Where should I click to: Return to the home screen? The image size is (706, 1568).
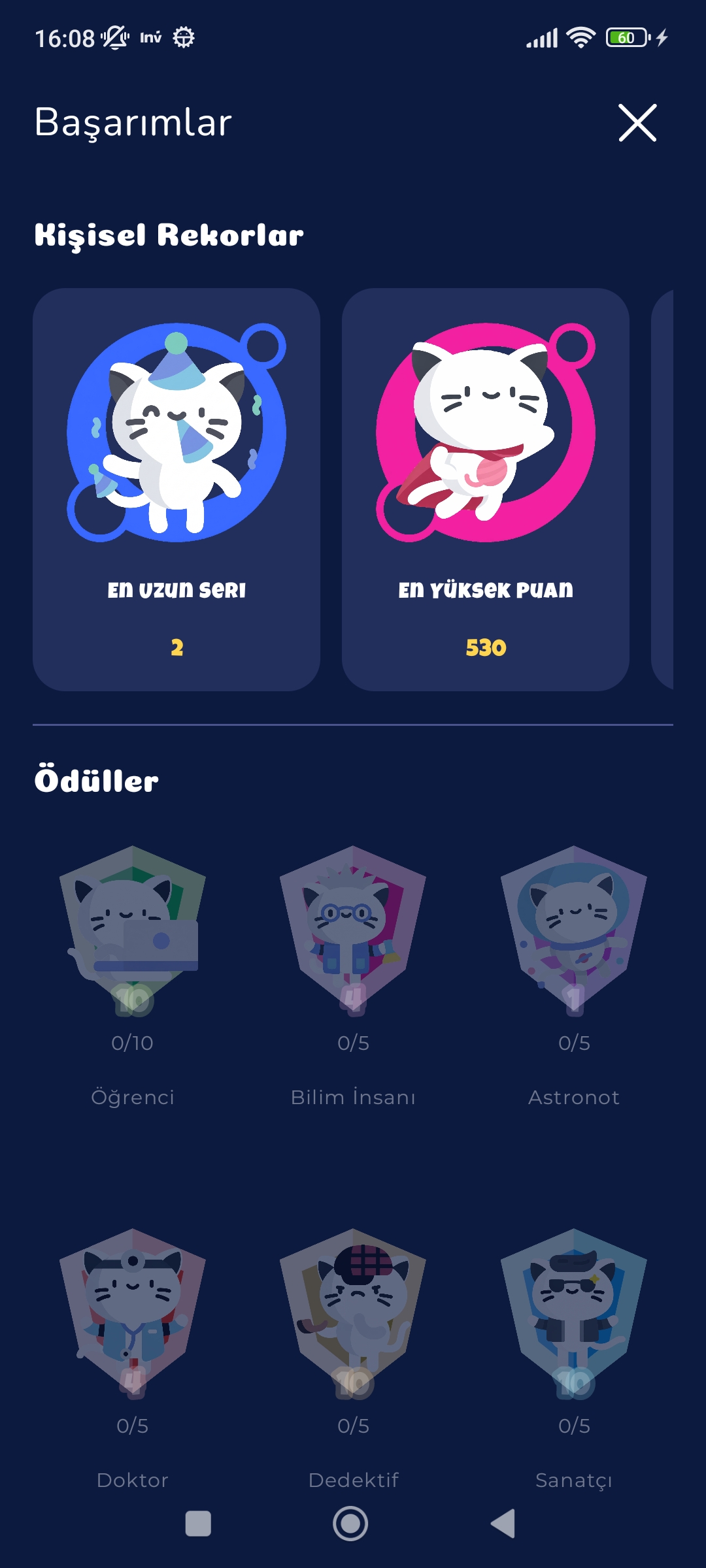(x=350, y=1524)
